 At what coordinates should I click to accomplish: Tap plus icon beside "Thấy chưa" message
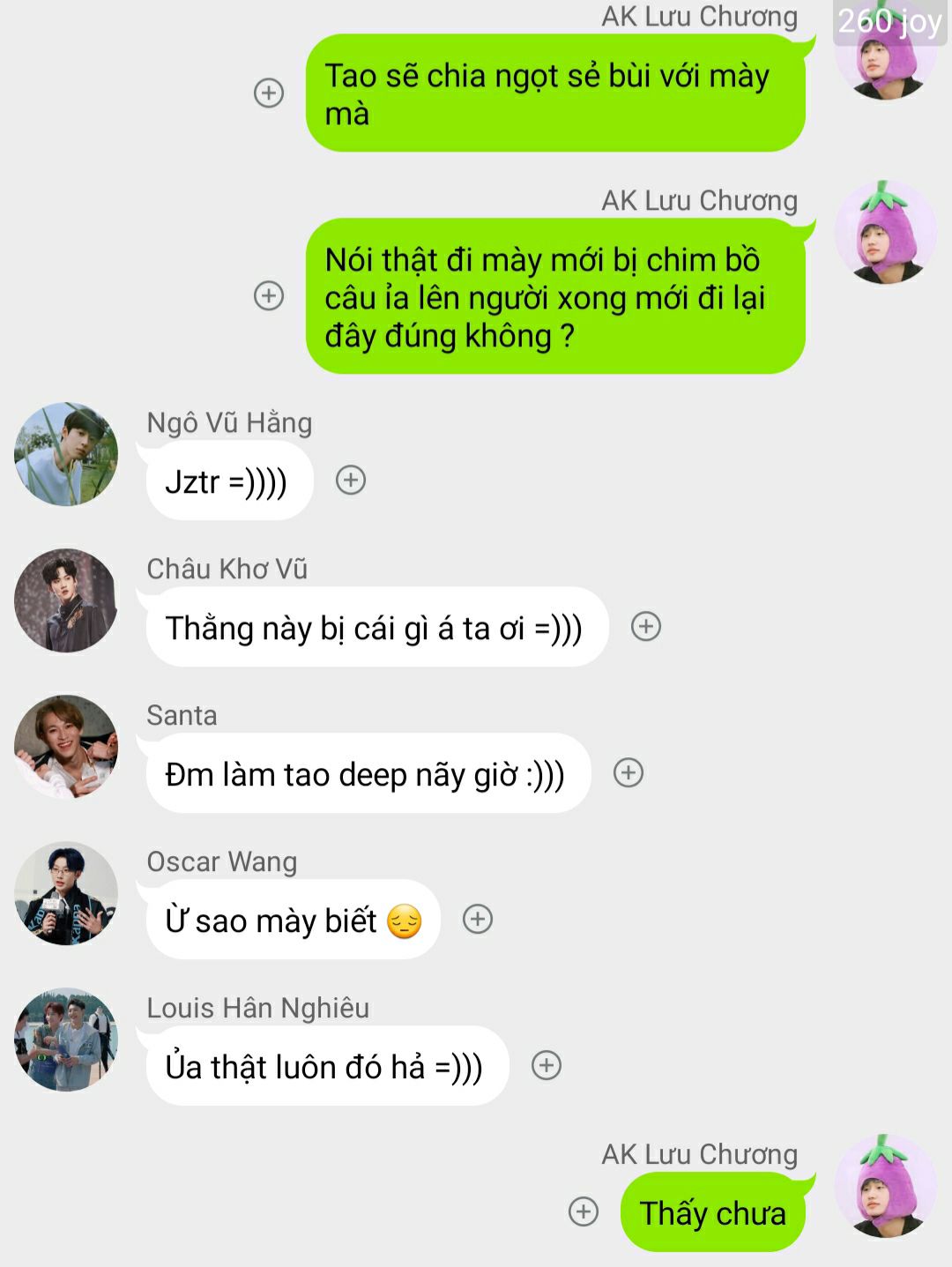coord(584,1211)
